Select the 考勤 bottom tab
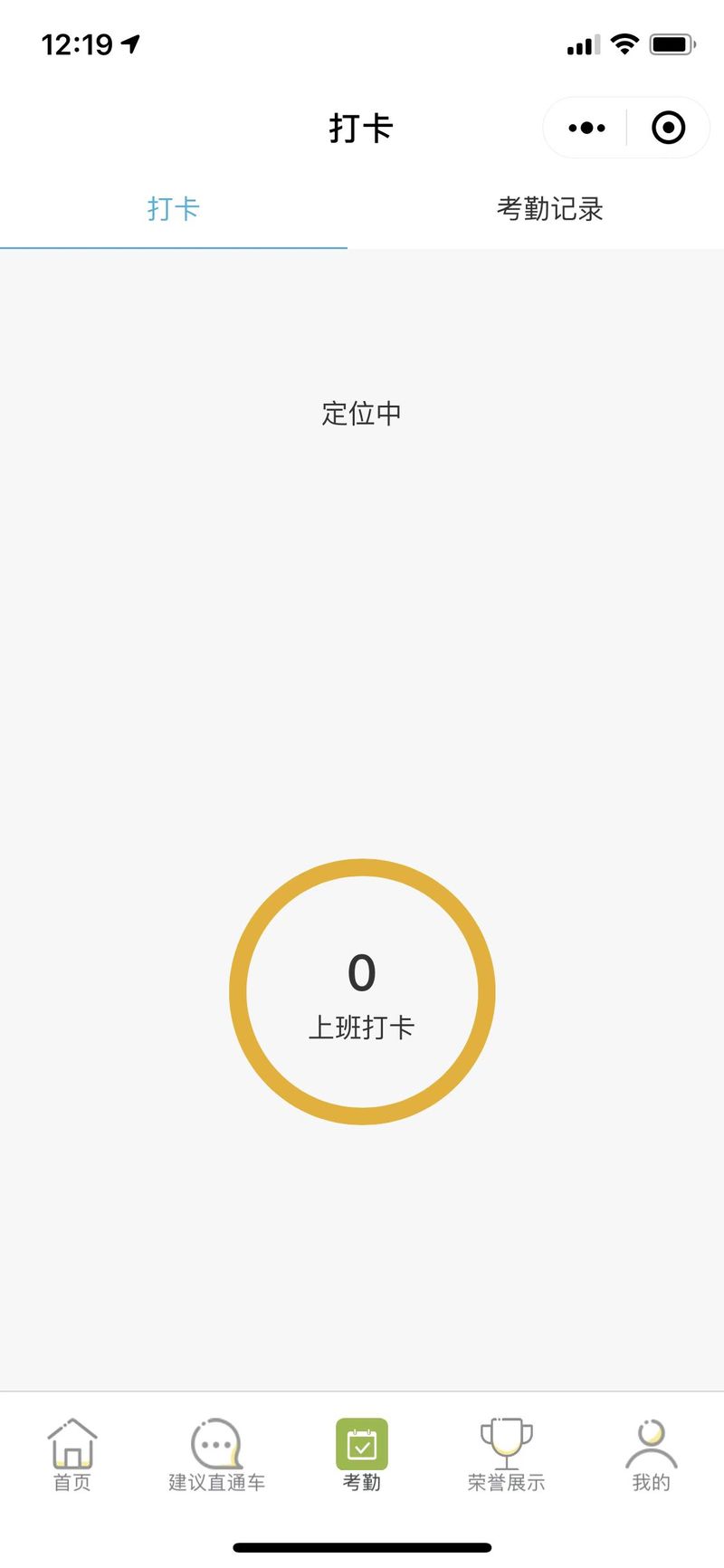Screen dimensions: 724x1568 362,1455
